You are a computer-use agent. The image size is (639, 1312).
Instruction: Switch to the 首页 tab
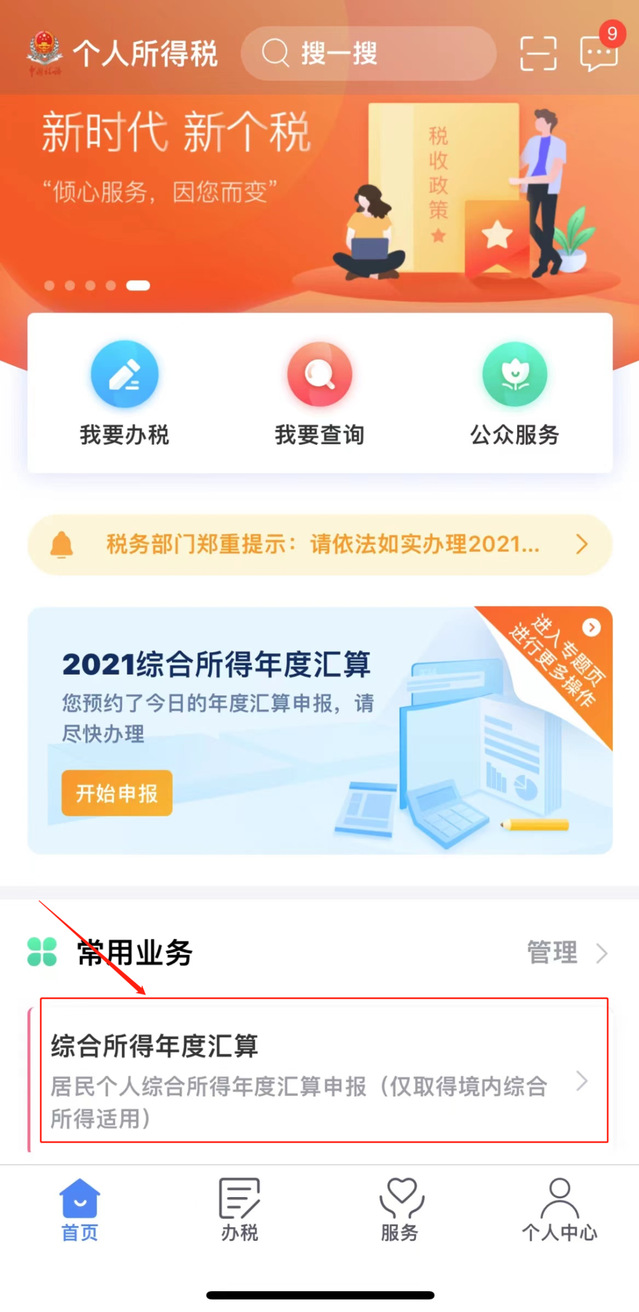pyautogui.click(x=80, y=1209)
